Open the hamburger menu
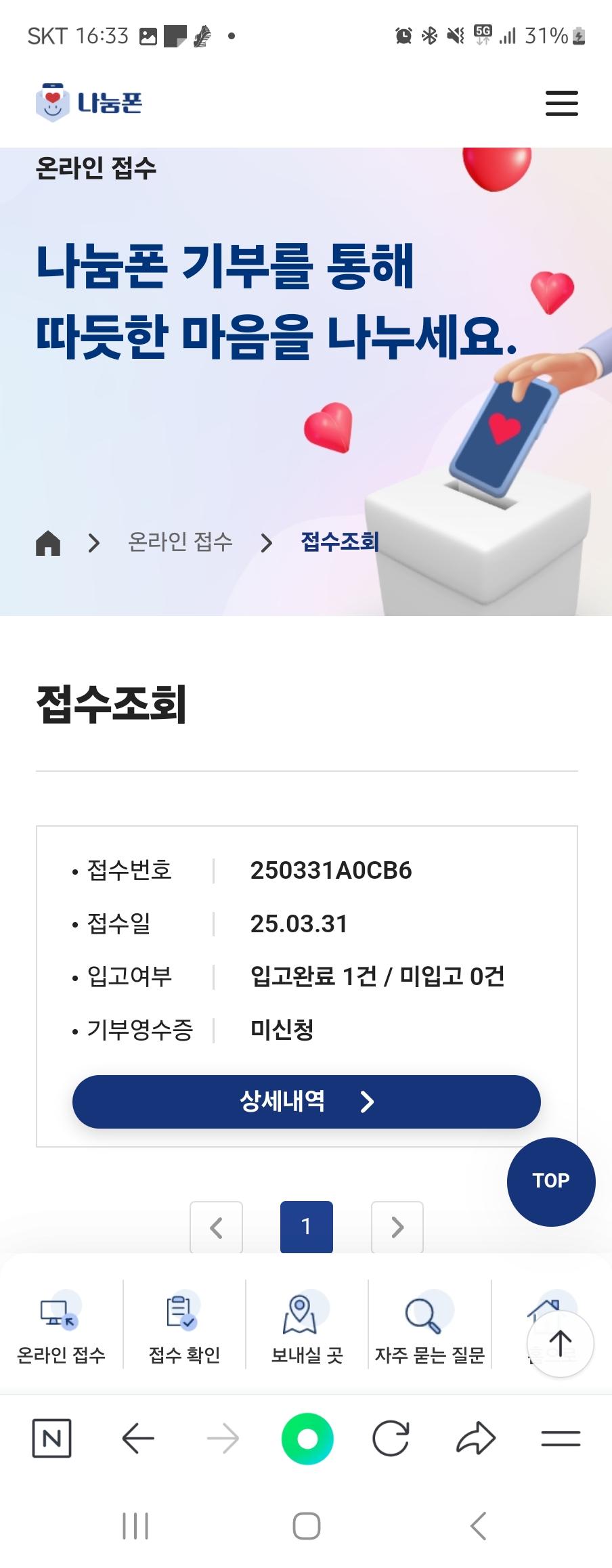 (x=561, y=104)
